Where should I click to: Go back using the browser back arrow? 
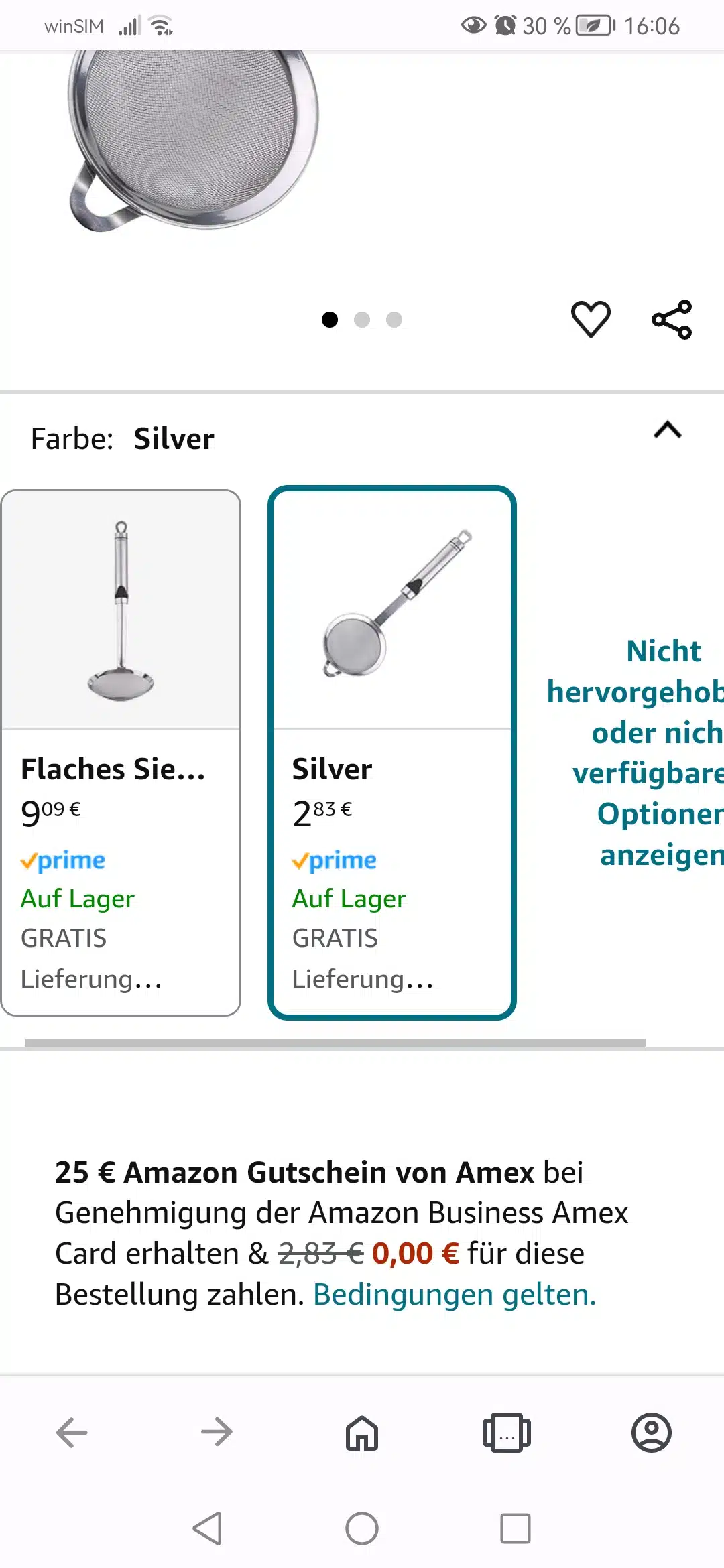[72, 1433]
